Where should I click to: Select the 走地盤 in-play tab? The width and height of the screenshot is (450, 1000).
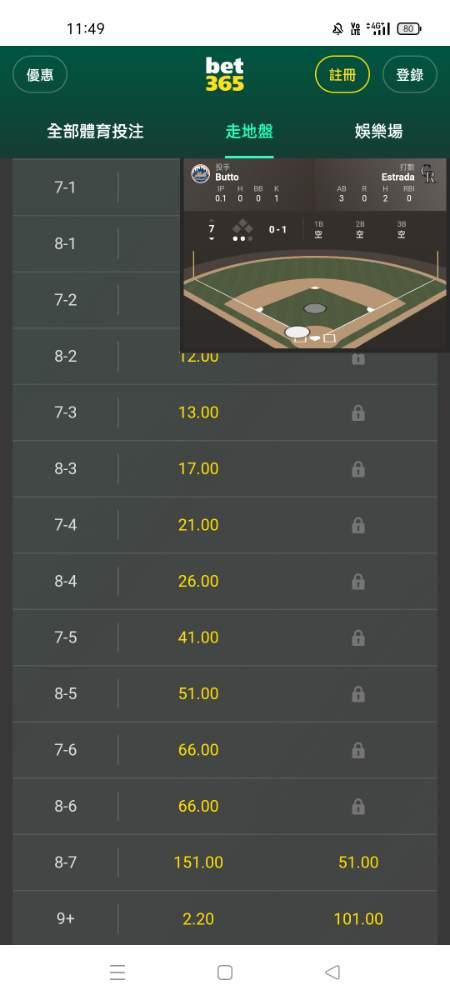click(x=249, y=131)
